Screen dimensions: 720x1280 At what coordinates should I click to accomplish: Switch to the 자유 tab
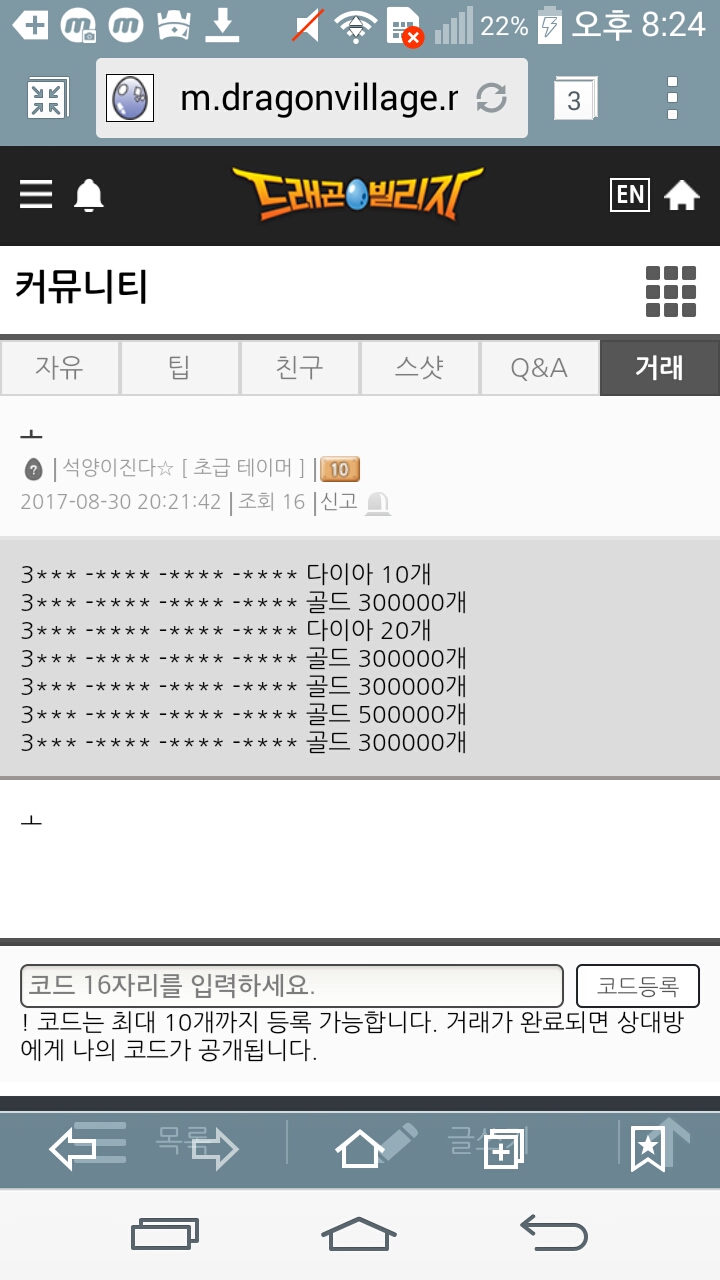coord(60,368)
